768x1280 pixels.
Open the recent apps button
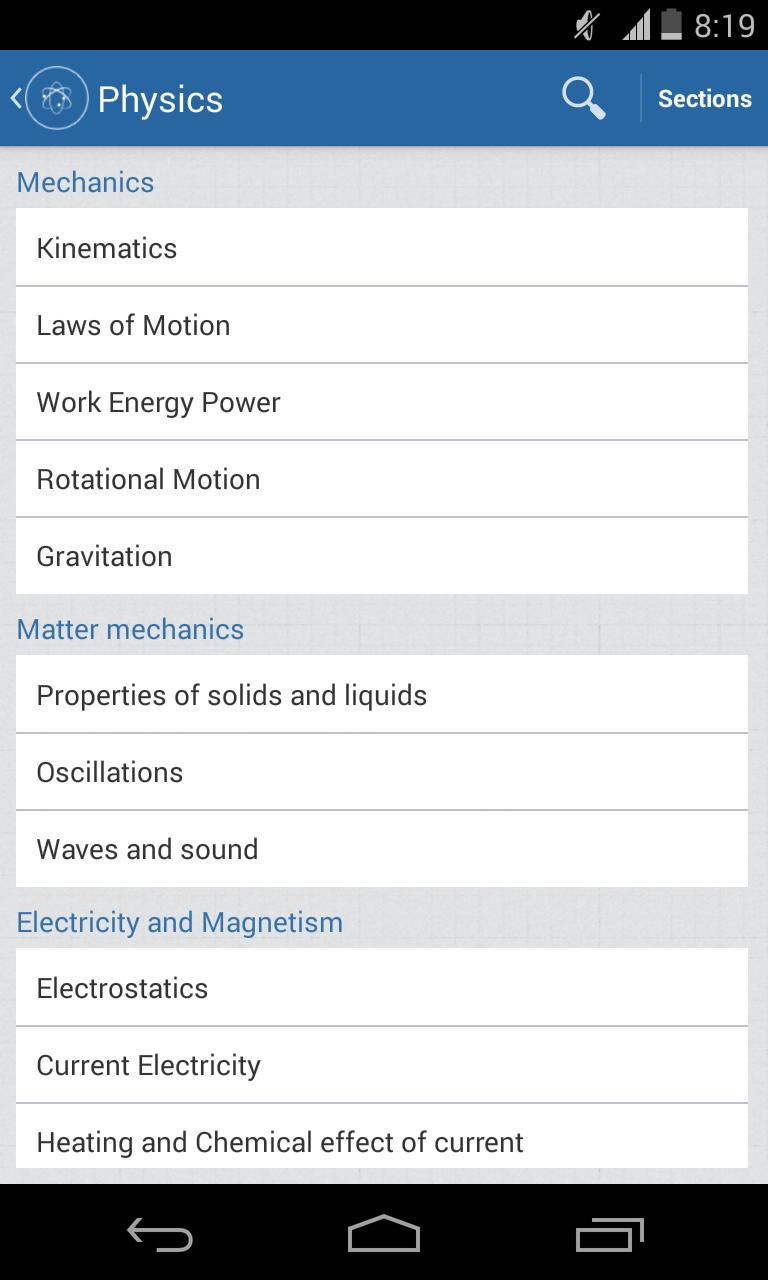coord(609,1234)
